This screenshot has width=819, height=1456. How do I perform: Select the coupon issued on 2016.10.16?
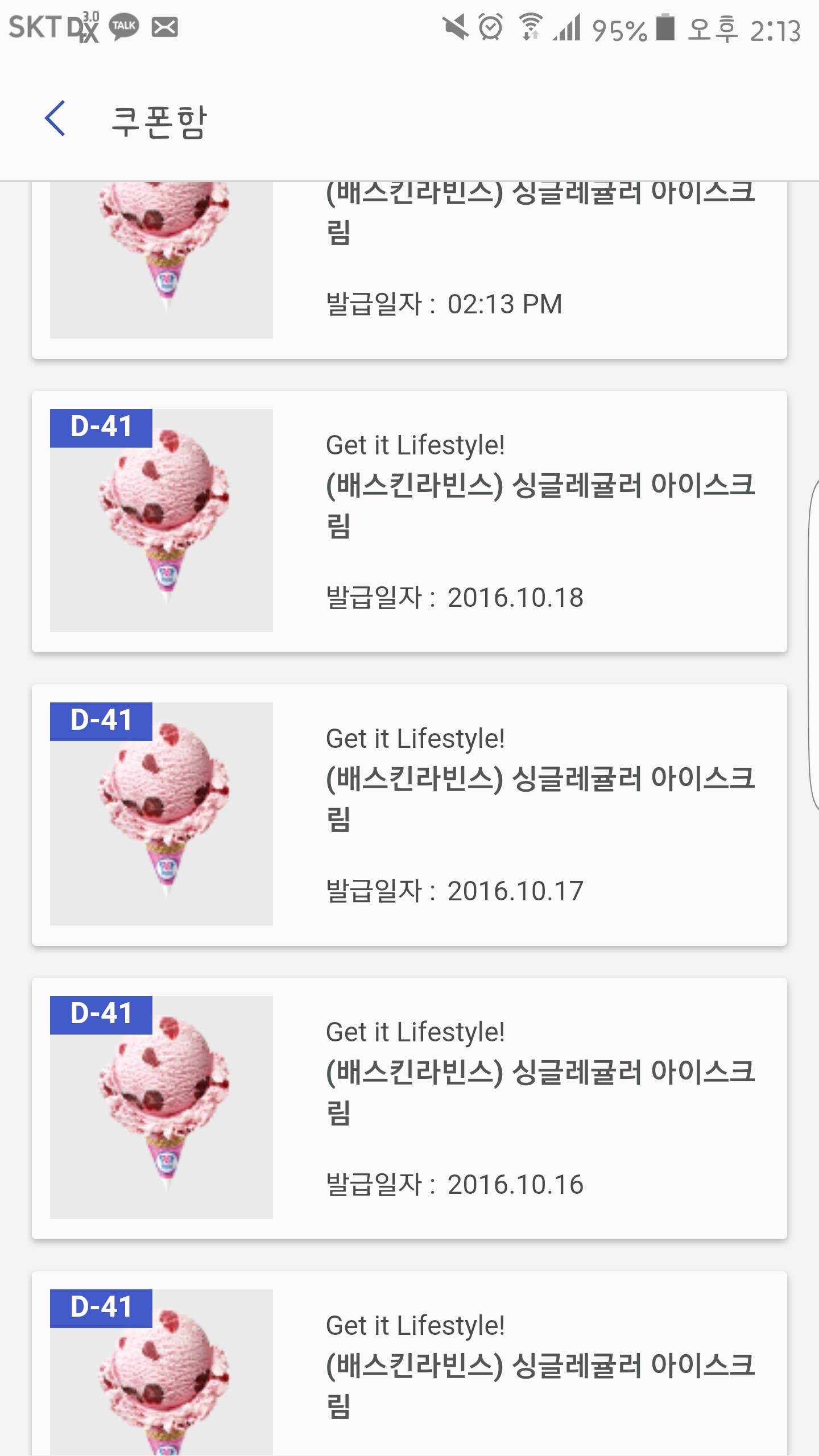click(409, 1108)
